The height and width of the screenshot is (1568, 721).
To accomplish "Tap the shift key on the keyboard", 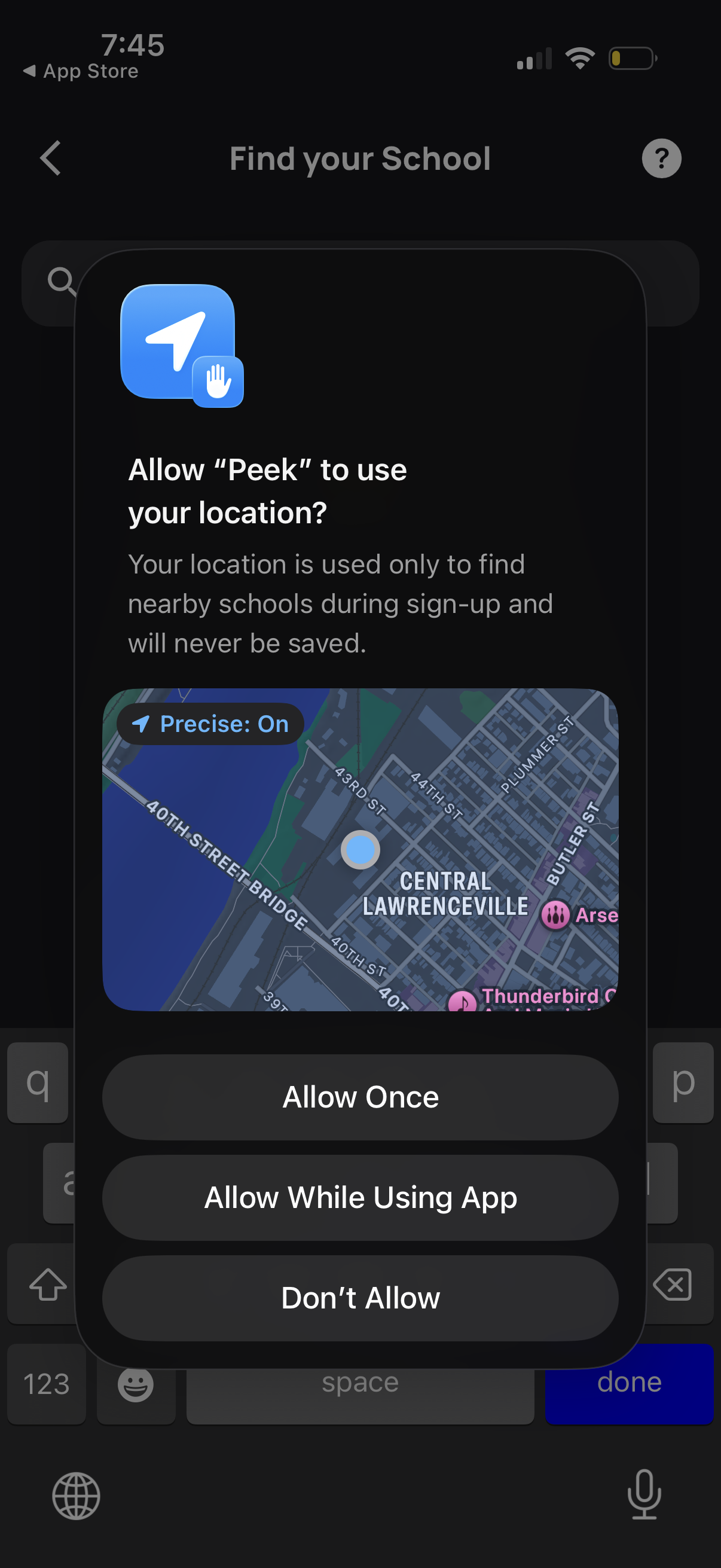I will coord(47,1285).
